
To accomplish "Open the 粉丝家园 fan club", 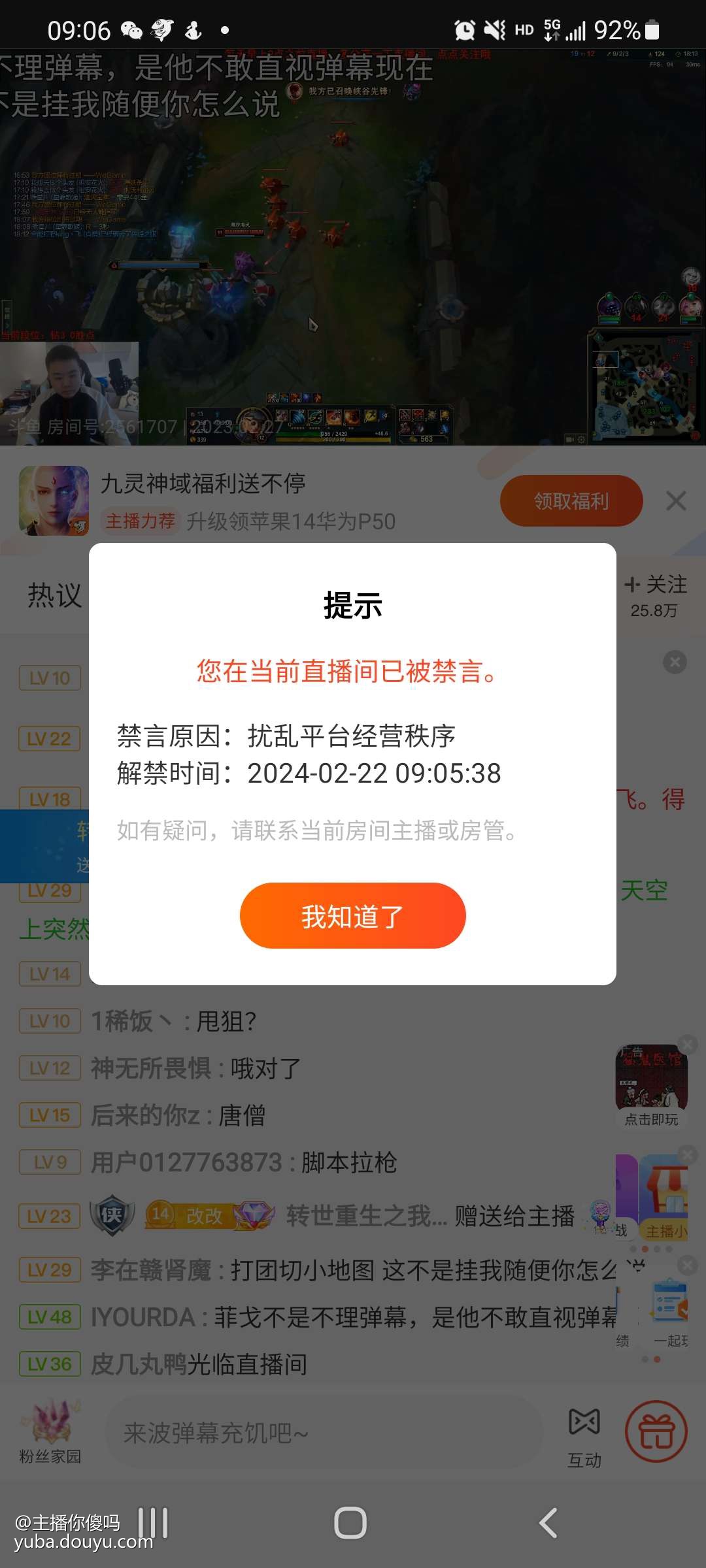I will (x=50, y=1432).
